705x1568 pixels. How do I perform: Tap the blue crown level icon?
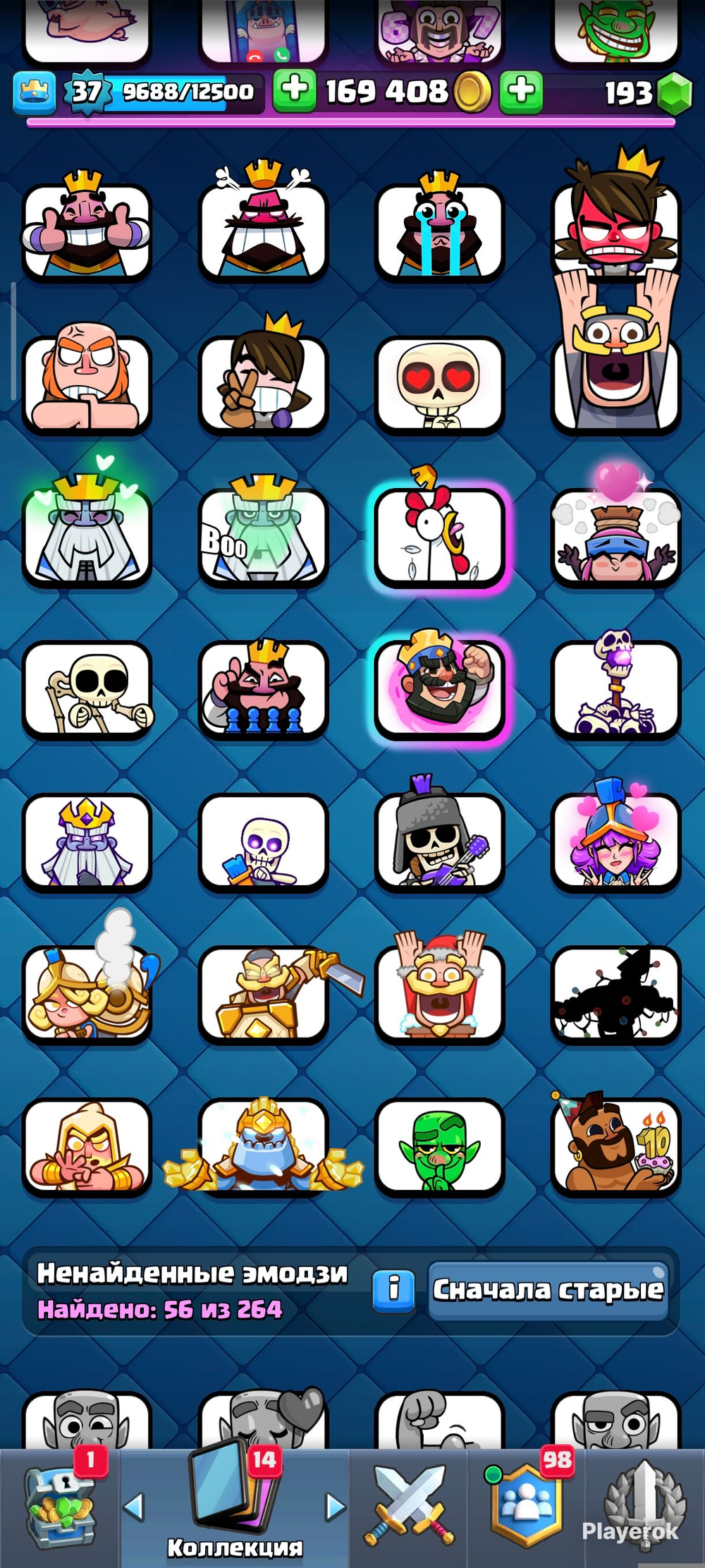click(x=34, y=92)
